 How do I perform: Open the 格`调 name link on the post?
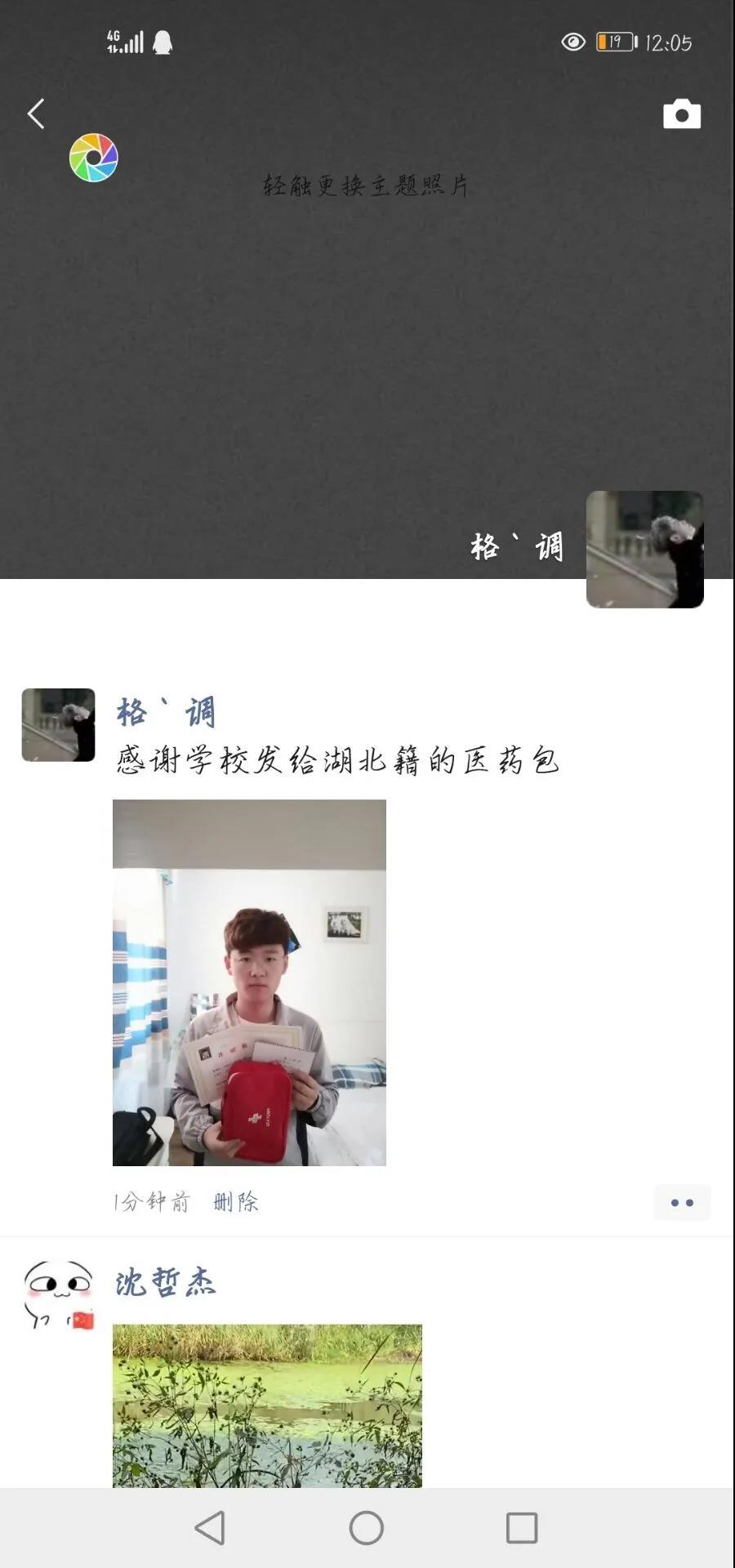point(166,712)
